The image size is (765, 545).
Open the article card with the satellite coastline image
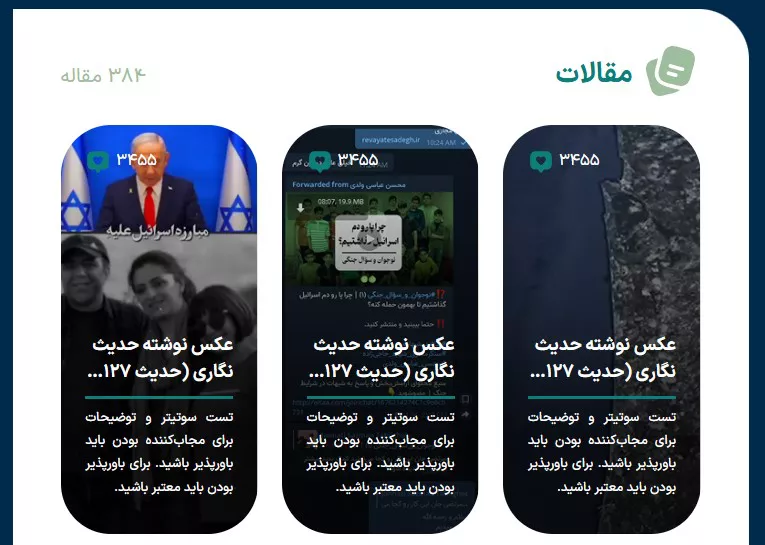tap(601, 330)
